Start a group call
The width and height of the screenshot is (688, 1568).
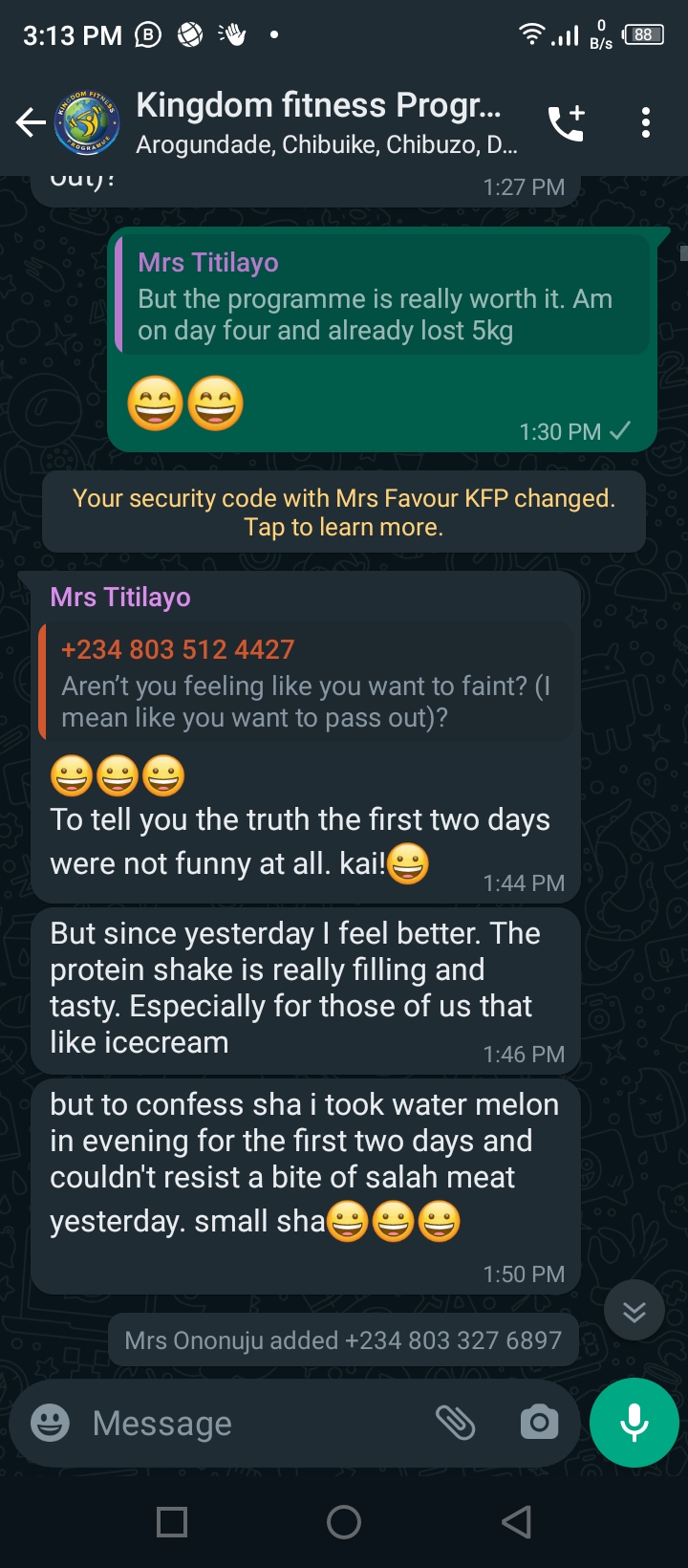(x=566, y=122)
